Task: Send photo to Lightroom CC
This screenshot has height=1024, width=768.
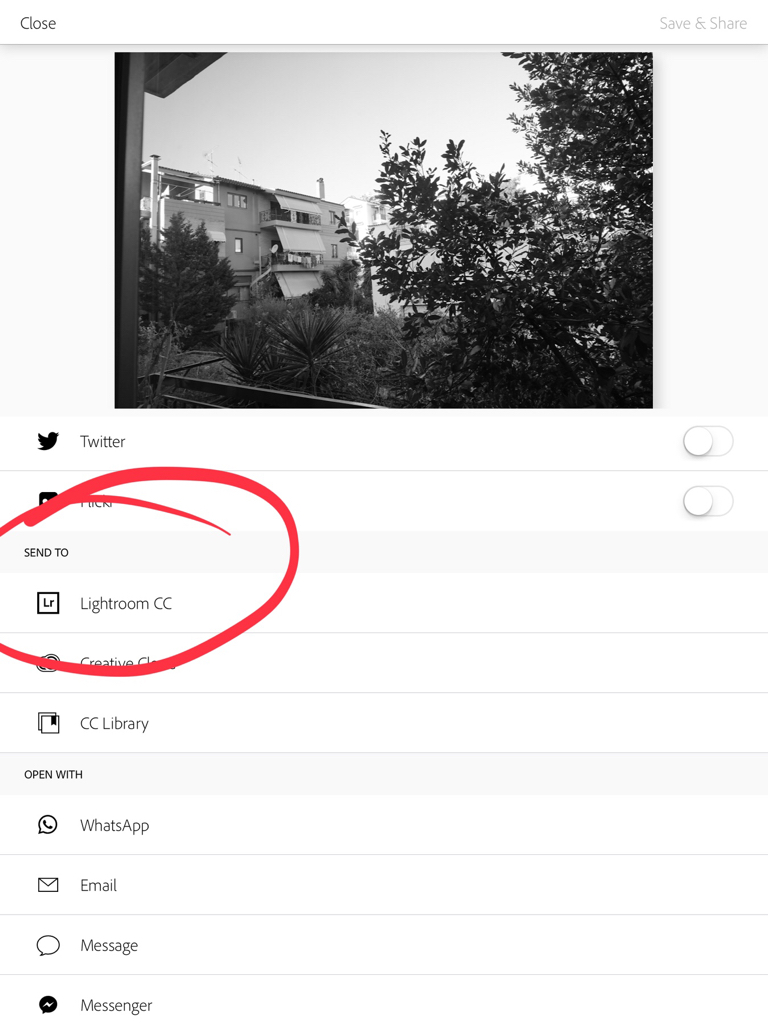Action: point(126,603)
